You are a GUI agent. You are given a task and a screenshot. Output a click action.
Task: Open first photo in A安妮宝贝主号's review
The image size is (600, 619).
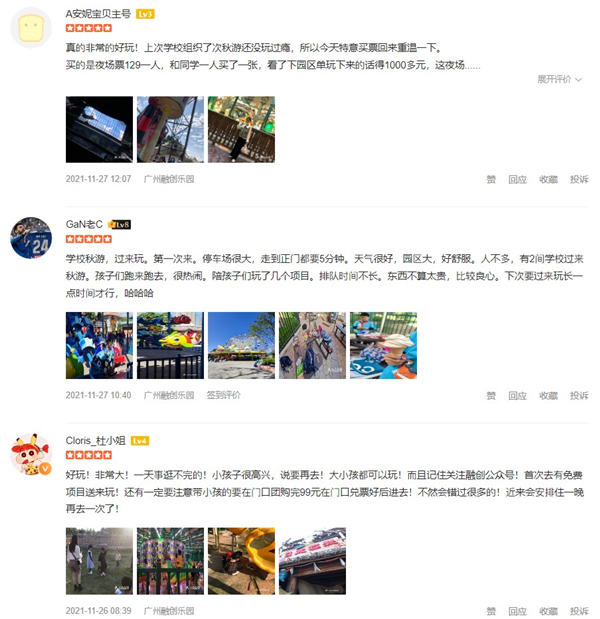point(99,129)
